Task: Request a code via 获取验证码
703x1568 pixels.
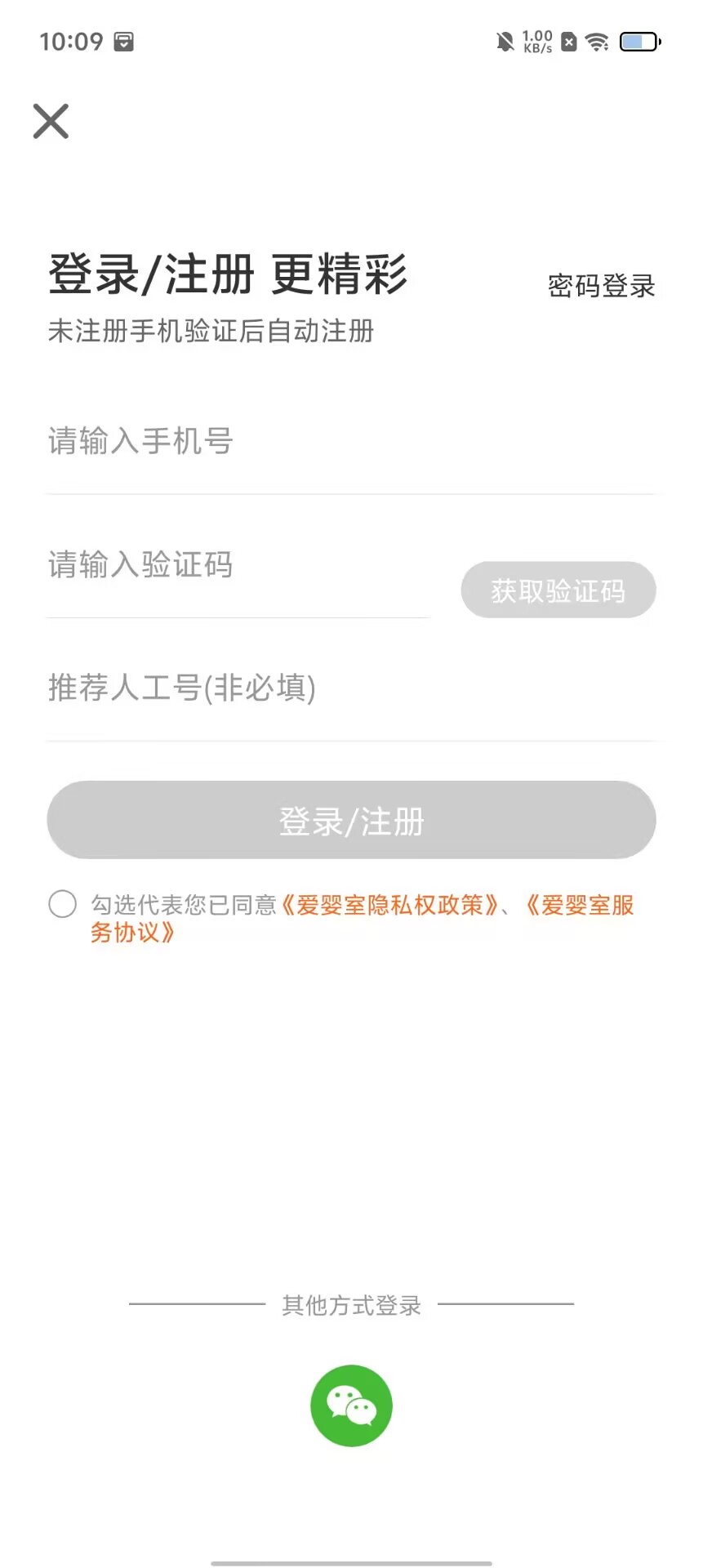Action: [558, 590]
